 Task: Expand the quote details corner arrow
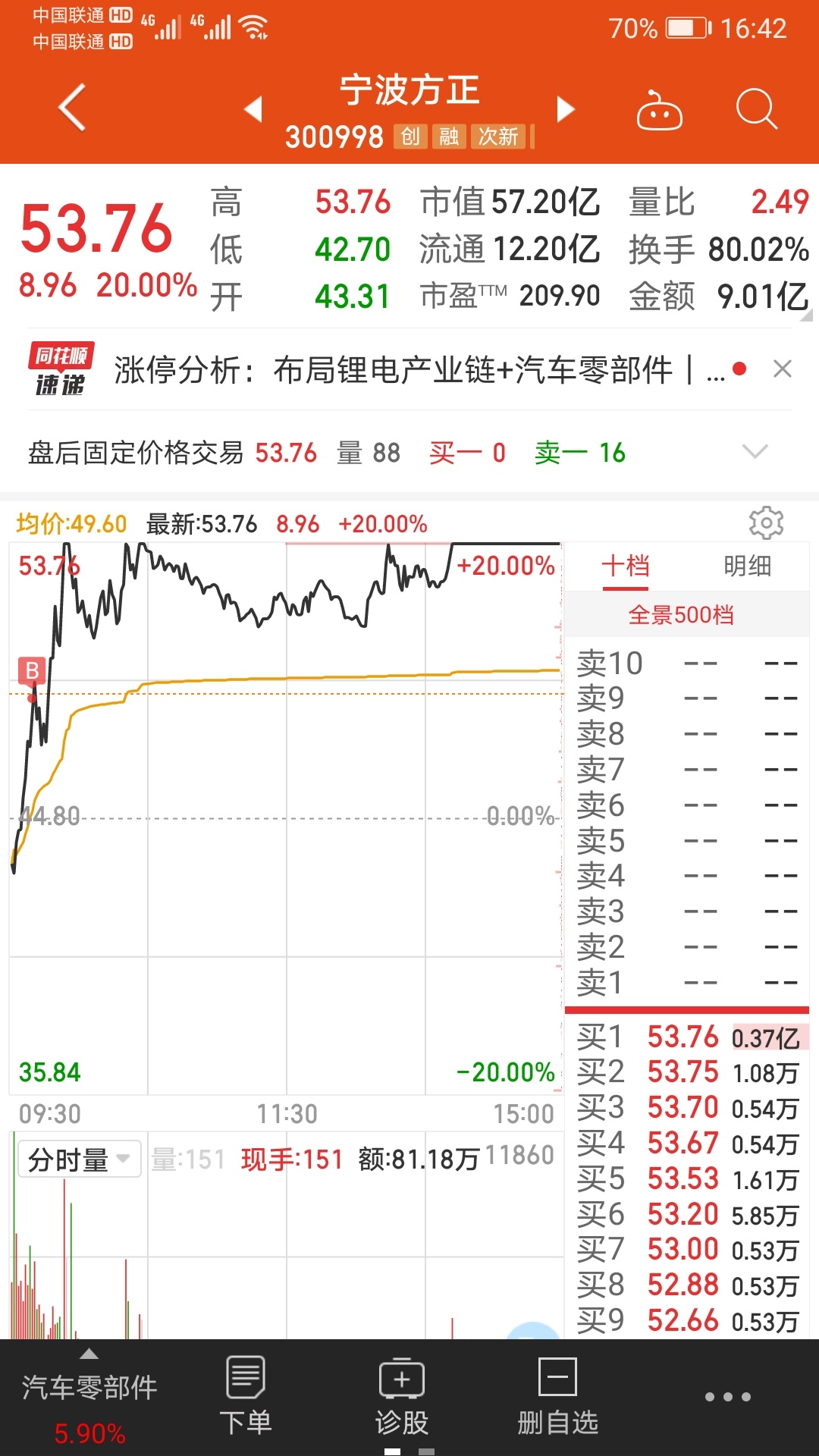(805, 315)
